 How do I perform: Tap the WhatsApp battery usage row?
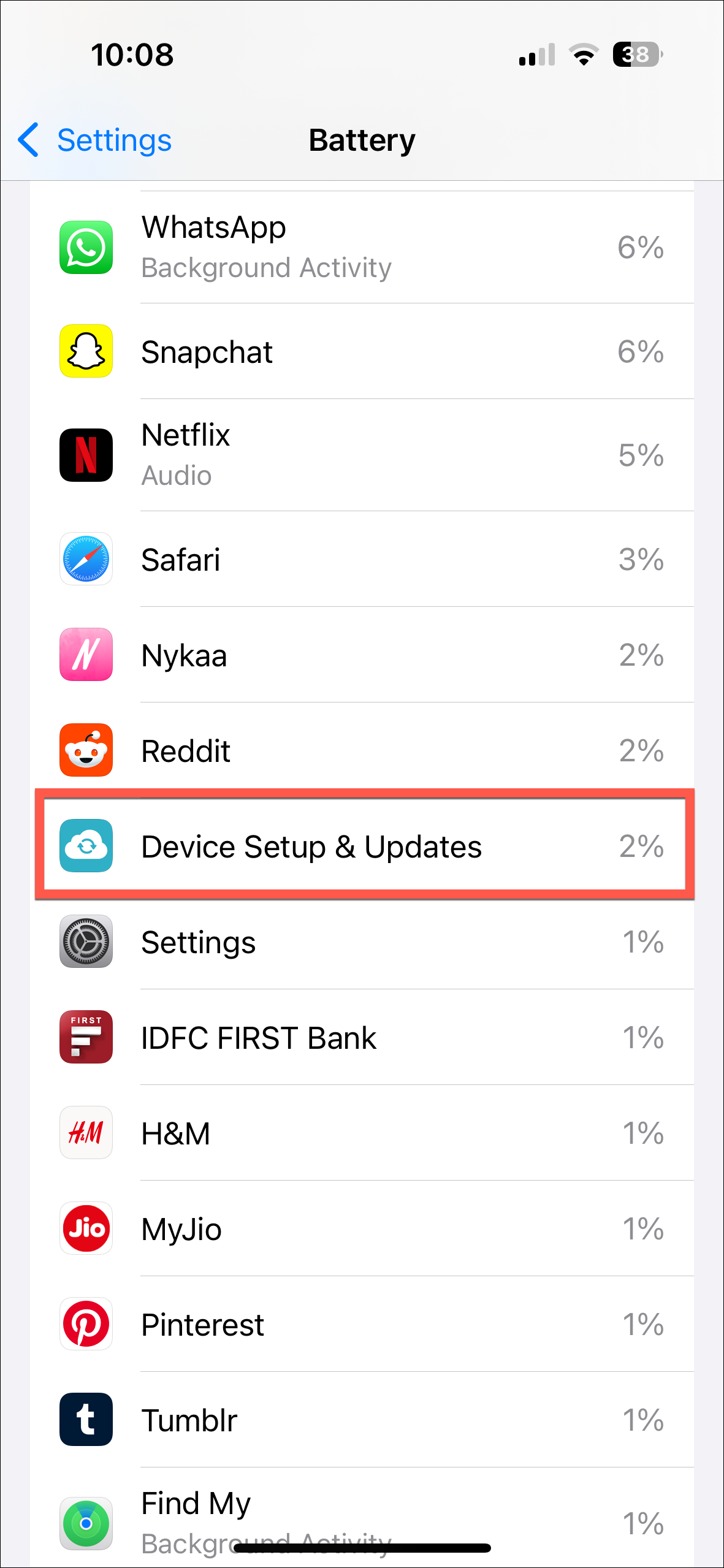click(x=362, y=247)
